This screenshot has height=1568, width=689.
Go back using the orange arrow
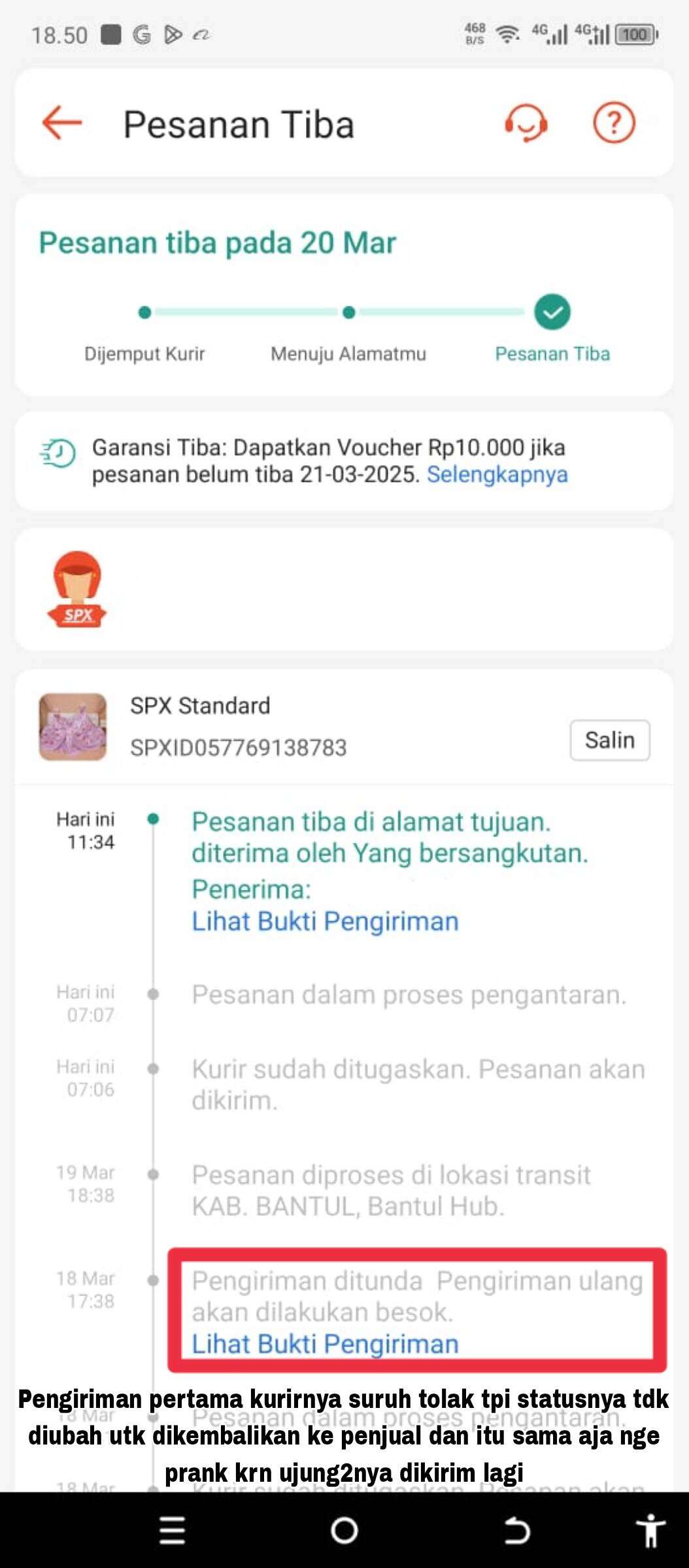(x=62, y=123)
